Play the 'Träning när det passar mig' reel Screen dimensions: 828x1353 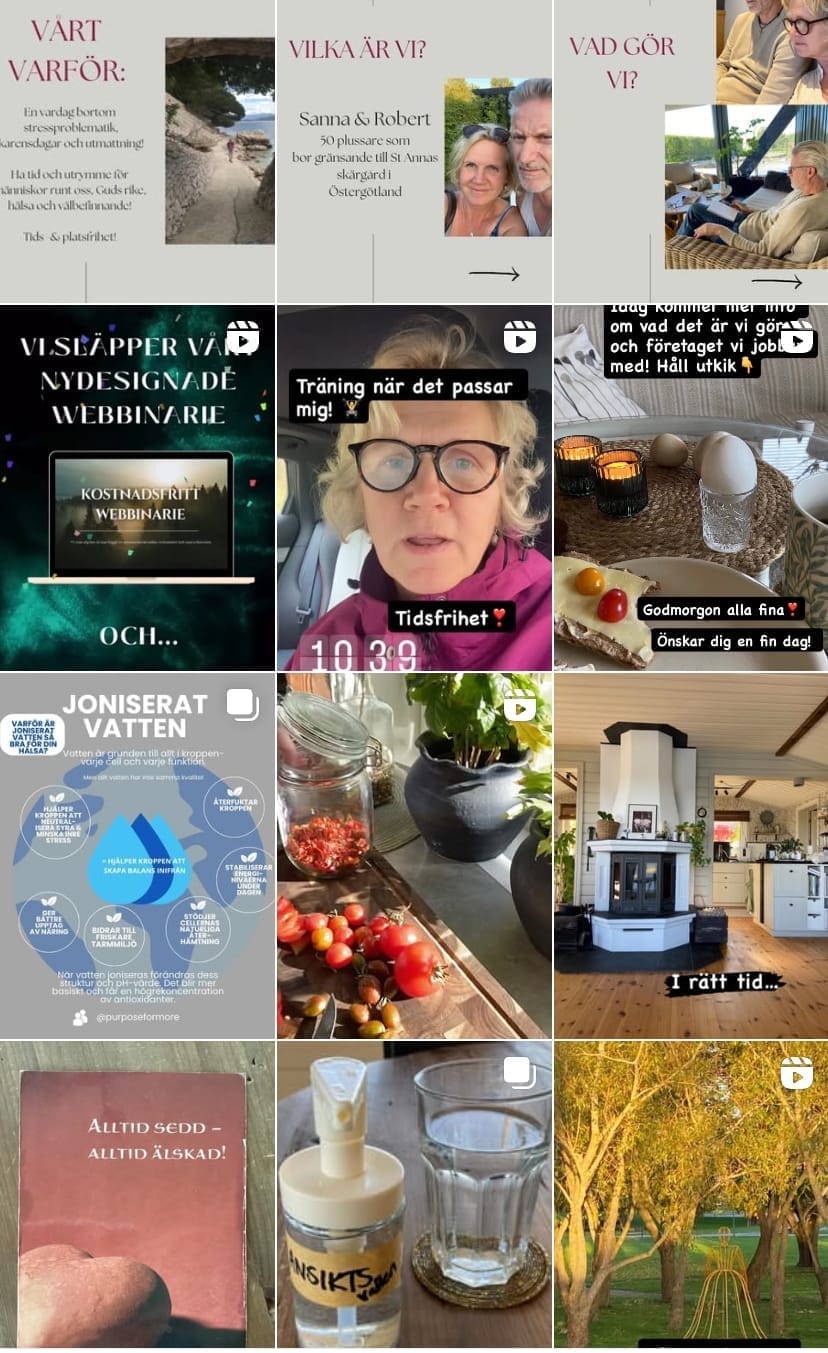[x=414, y=488]
